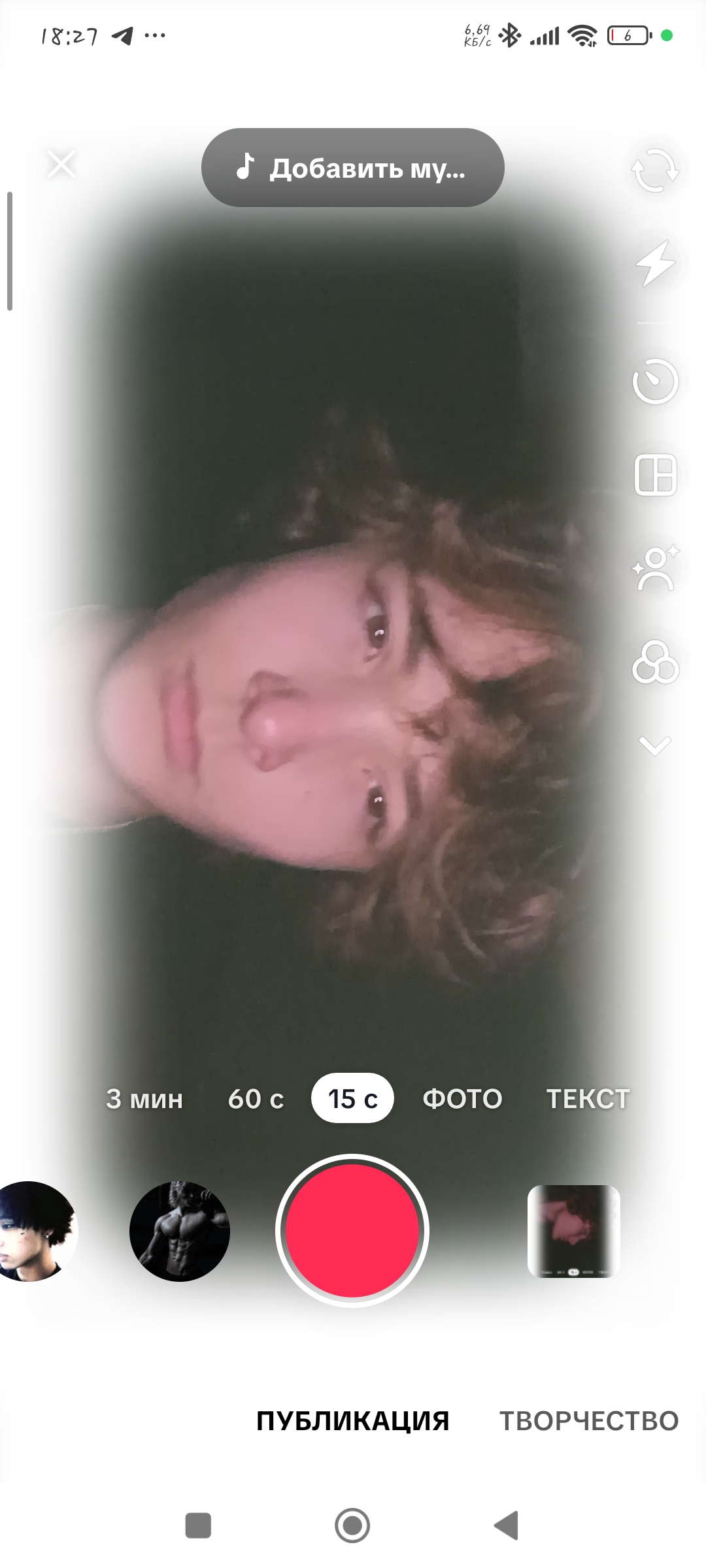Go back using system navigation
This screenshot has height=1568, width=706.
click(507, 1526)
